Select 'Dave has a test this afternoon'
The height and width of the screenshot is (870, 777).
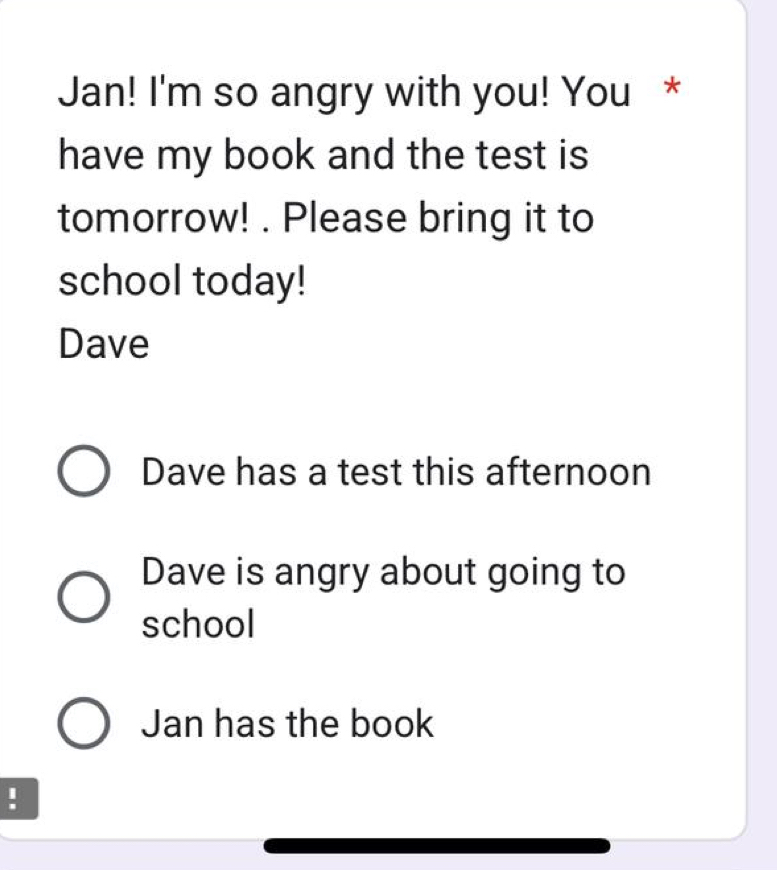pyautogui.click(x=84, y=472)
